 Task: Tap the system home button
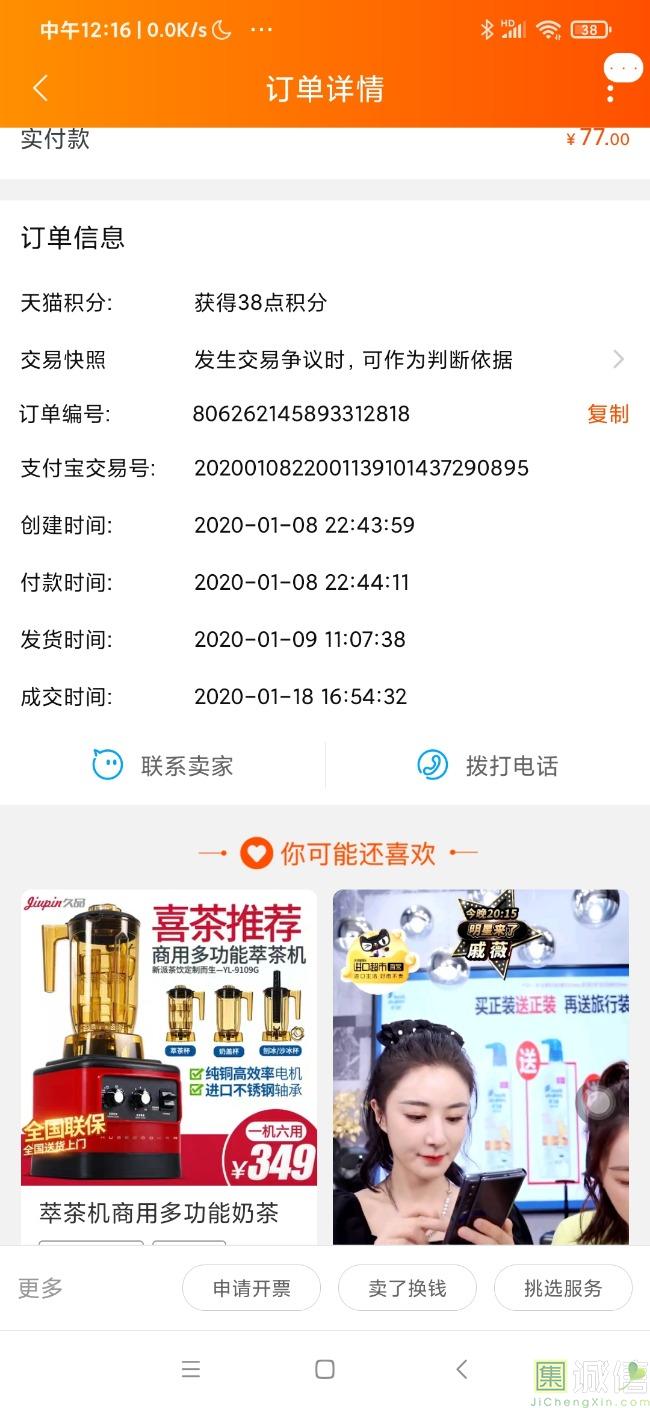(325, 1369)
